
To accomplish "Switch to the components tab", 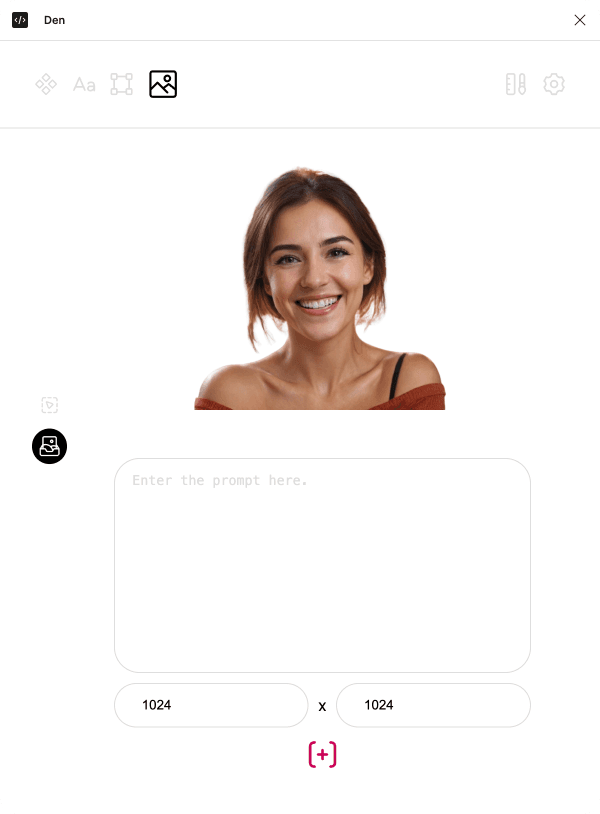I will [46, 85].
